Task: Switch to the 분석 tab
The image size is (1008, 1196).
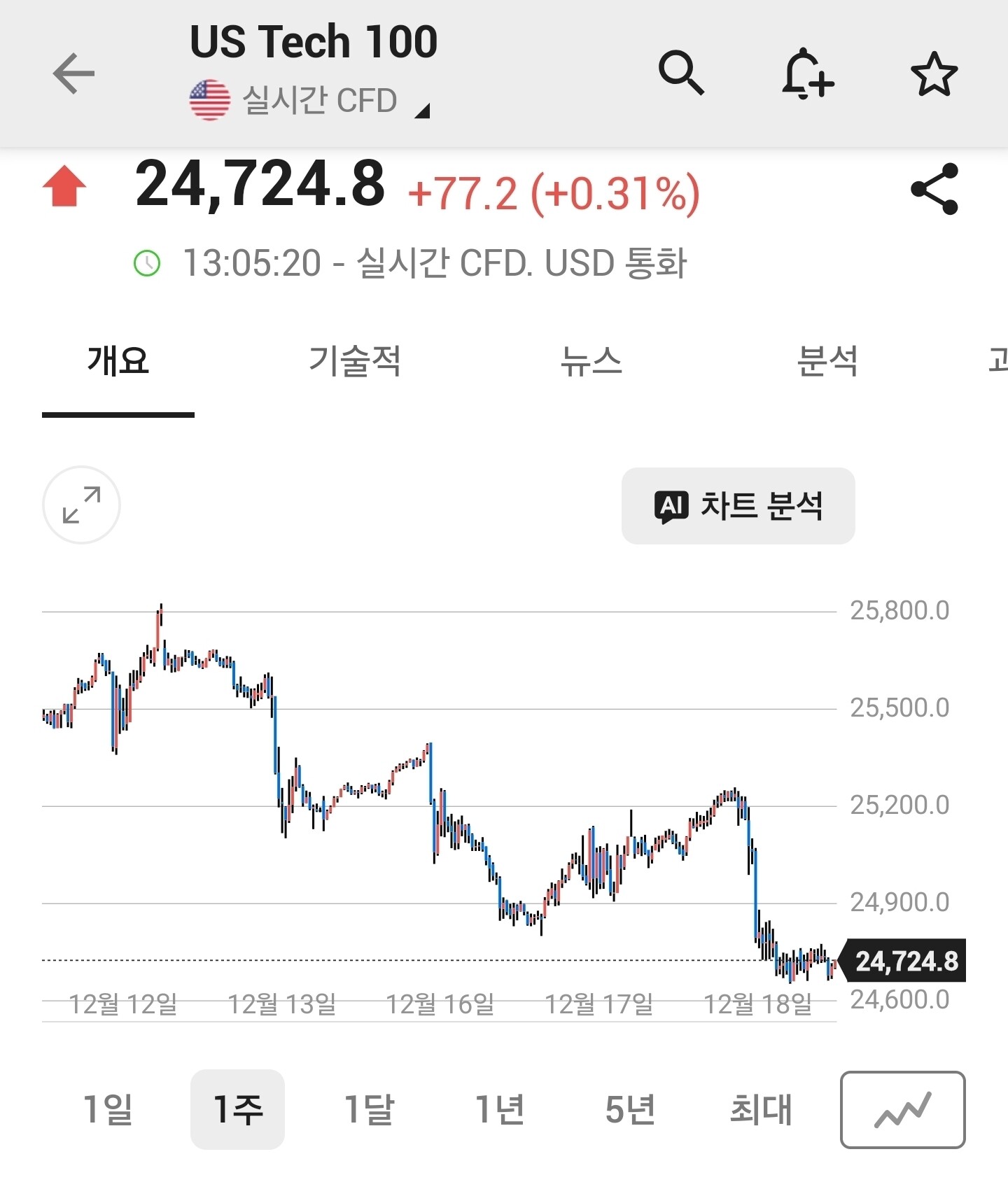Action: tap(827, 361)
